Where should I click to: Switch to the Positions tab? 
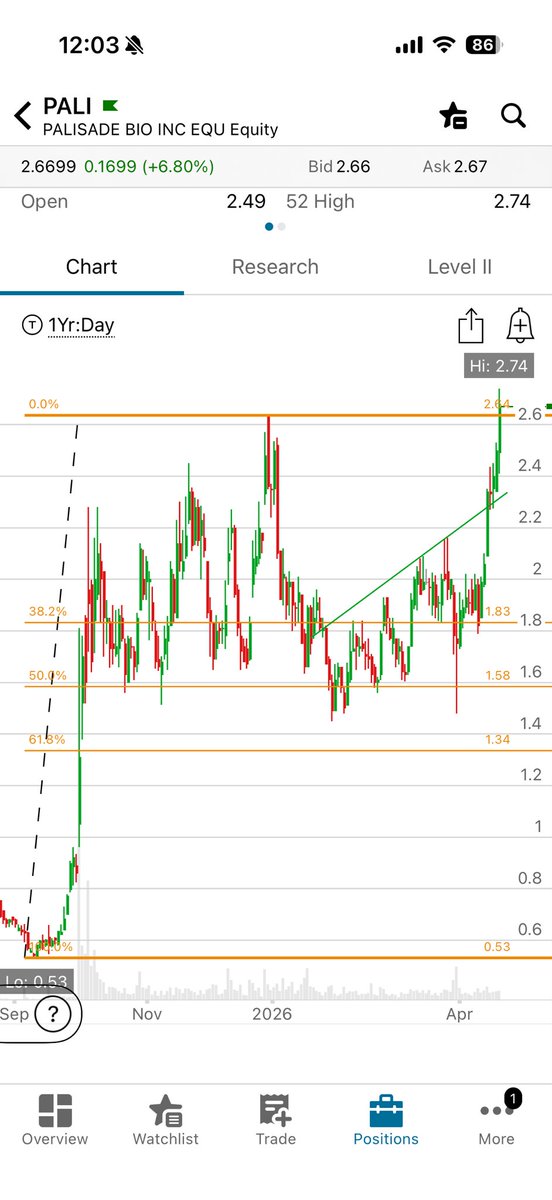[x=386, y=1120]
